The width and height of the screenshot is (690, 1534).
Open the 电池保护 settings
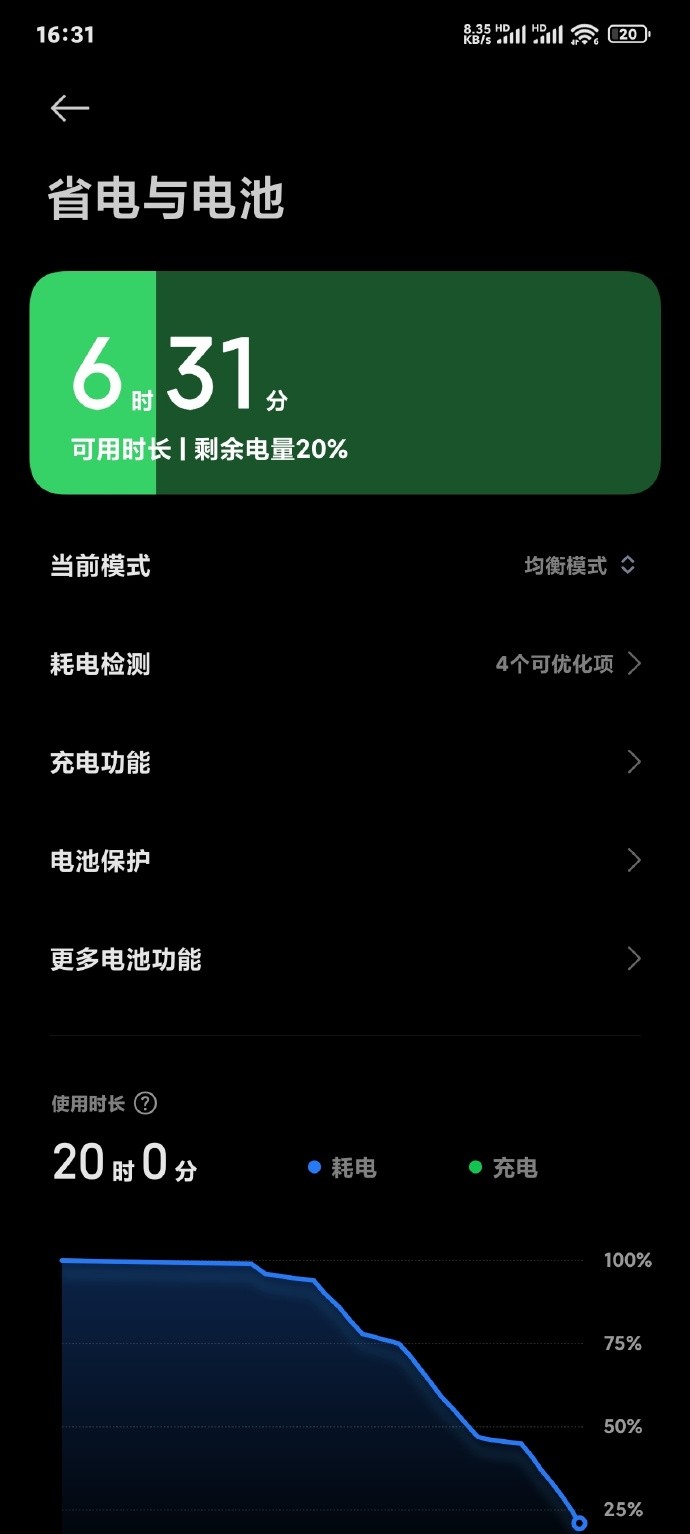(345, 861)
